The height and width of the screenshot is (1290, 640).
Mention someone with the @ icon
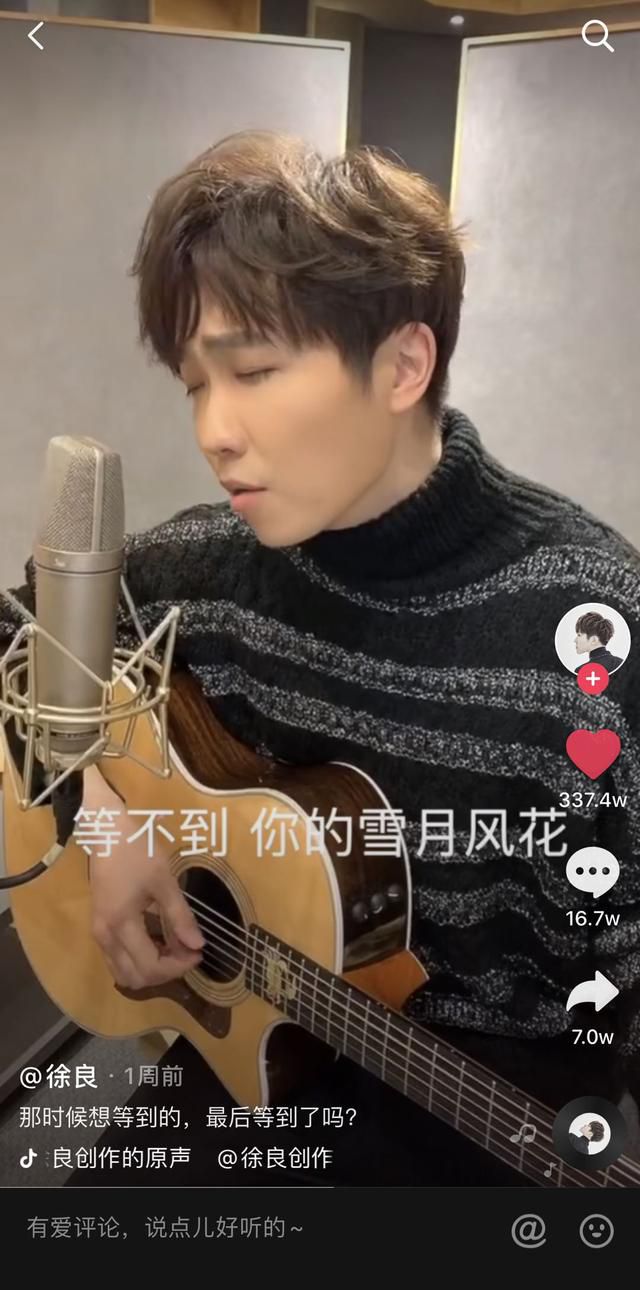[x=529, y=1230]
